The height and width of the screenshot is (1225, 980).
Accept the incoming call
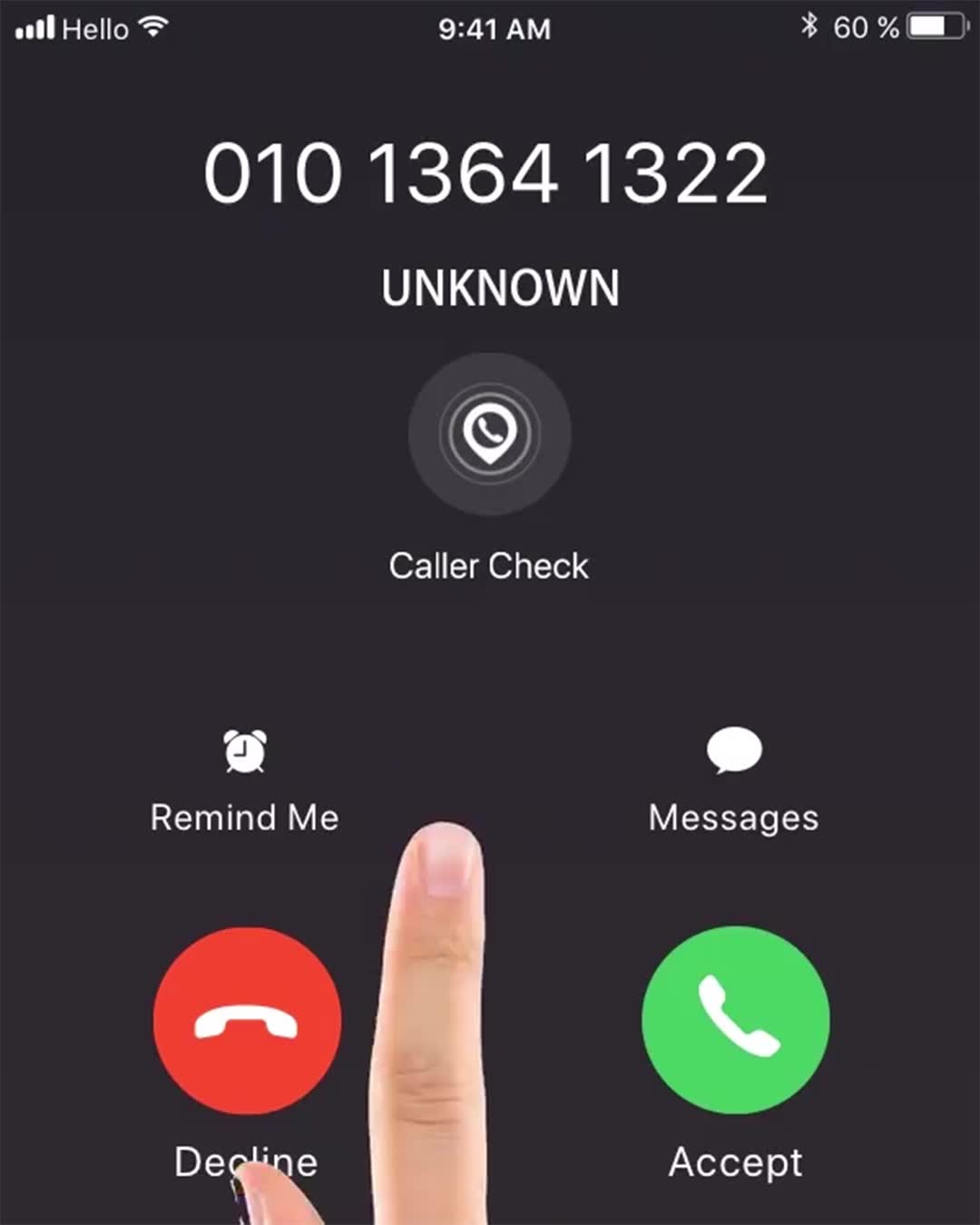(735, 1019)
